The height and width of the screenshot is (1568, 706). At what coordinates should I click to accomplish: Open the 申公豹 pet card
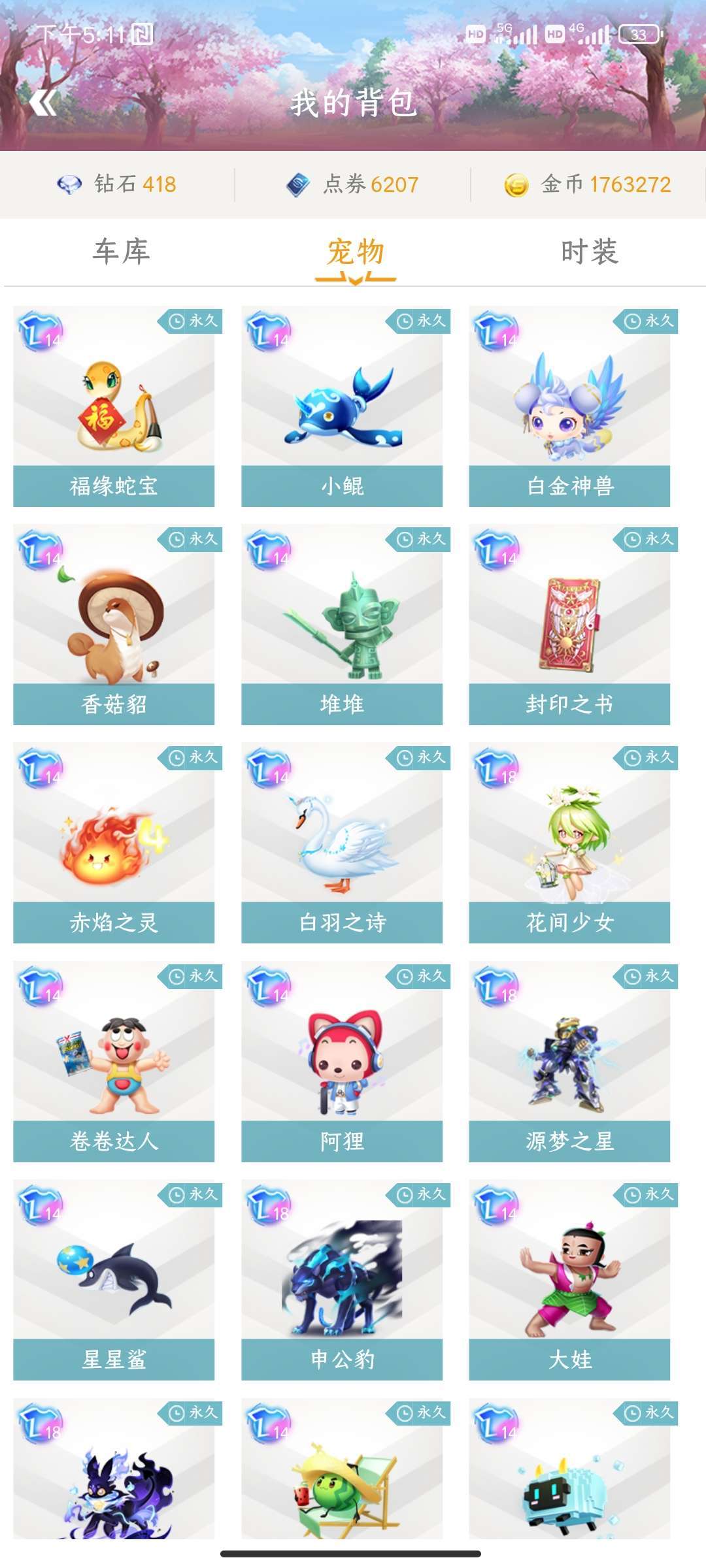[x=342, y=1280]
